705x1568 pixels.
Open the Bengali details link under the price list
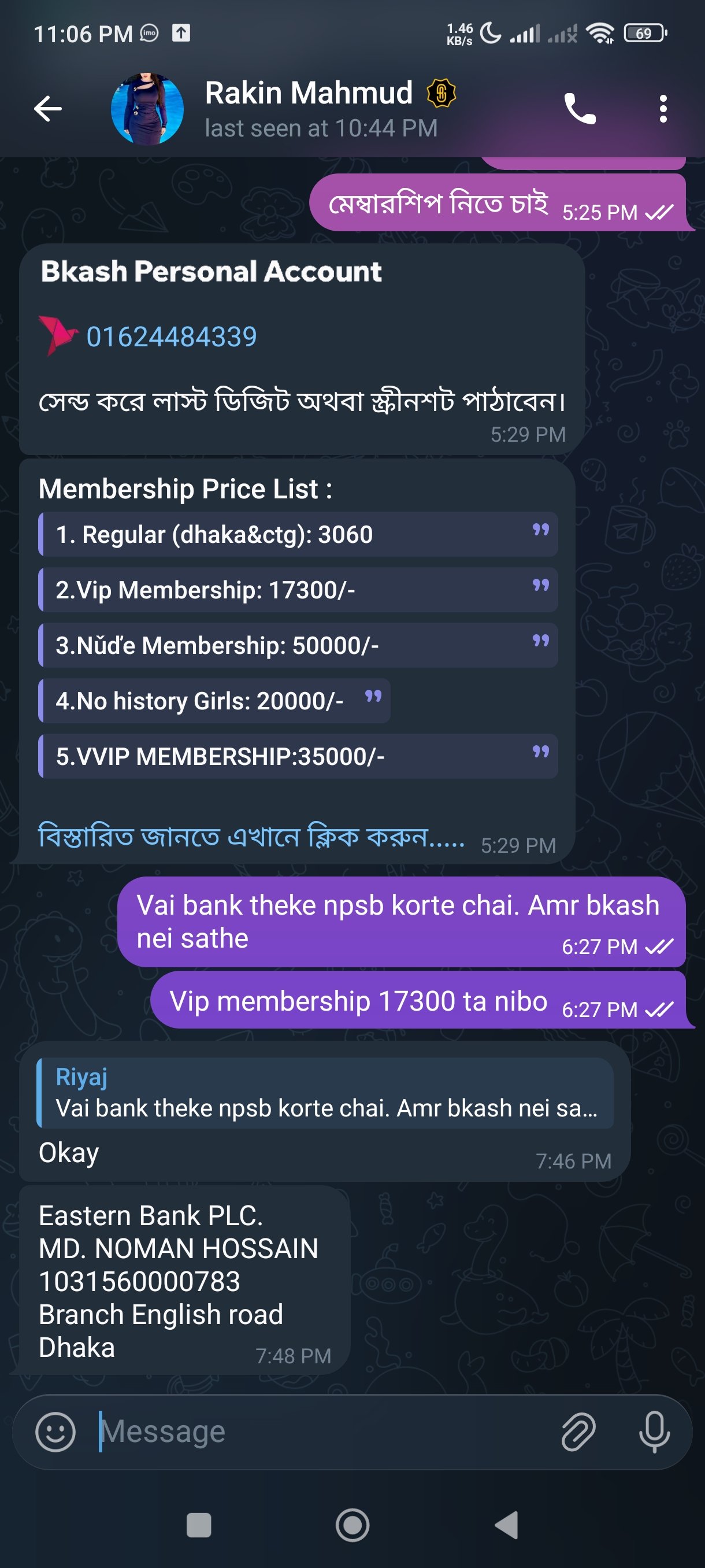pos(251,837)
